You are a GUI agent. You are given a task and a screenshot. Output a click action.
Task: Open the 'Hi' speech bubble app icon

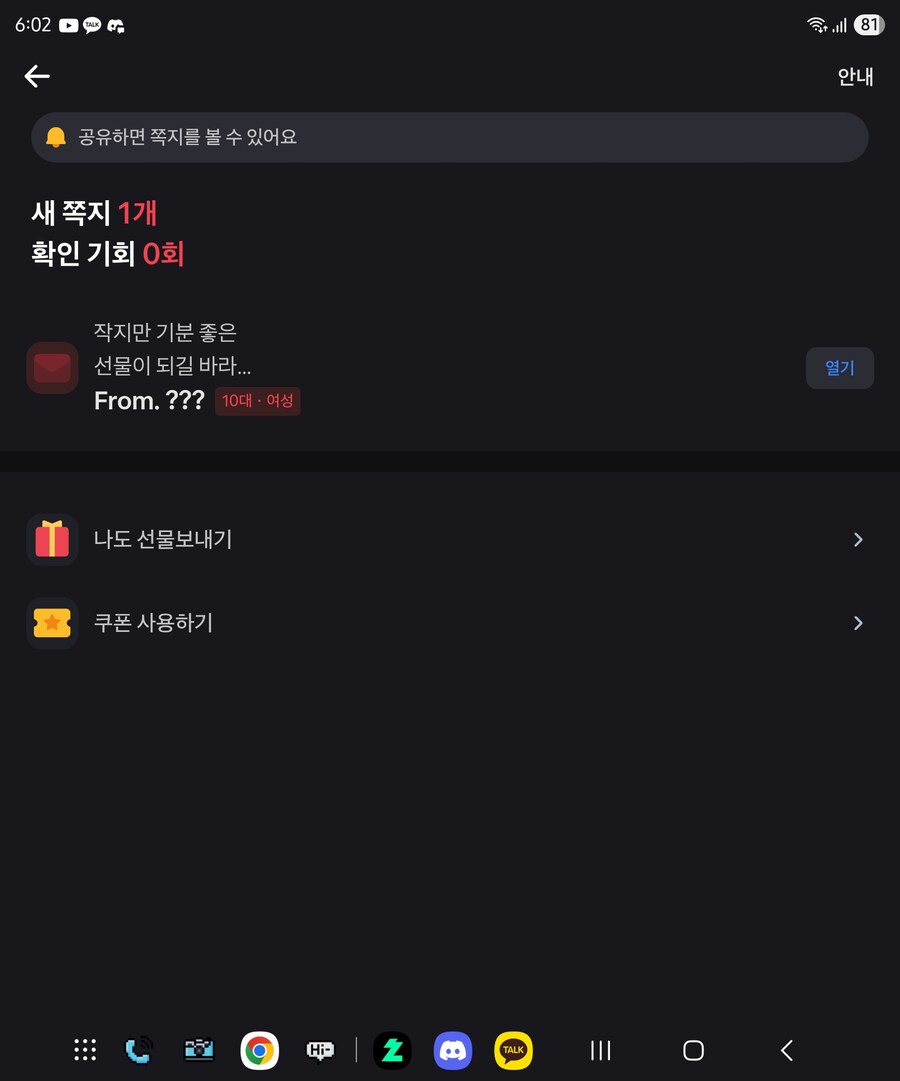(320, 1050)
